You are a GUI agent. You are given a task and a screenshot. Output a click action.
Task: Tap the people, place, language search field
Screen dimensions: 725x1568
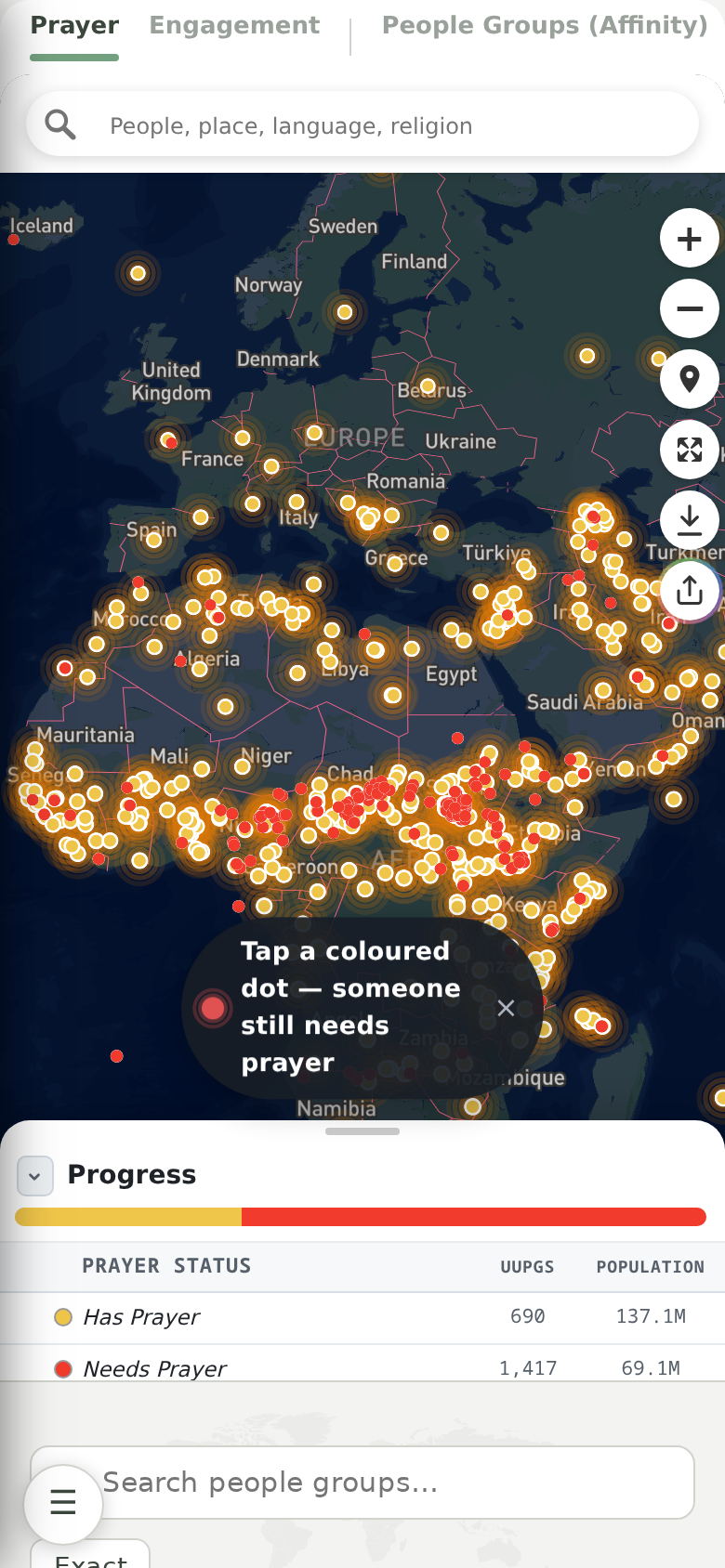point(362,124)
